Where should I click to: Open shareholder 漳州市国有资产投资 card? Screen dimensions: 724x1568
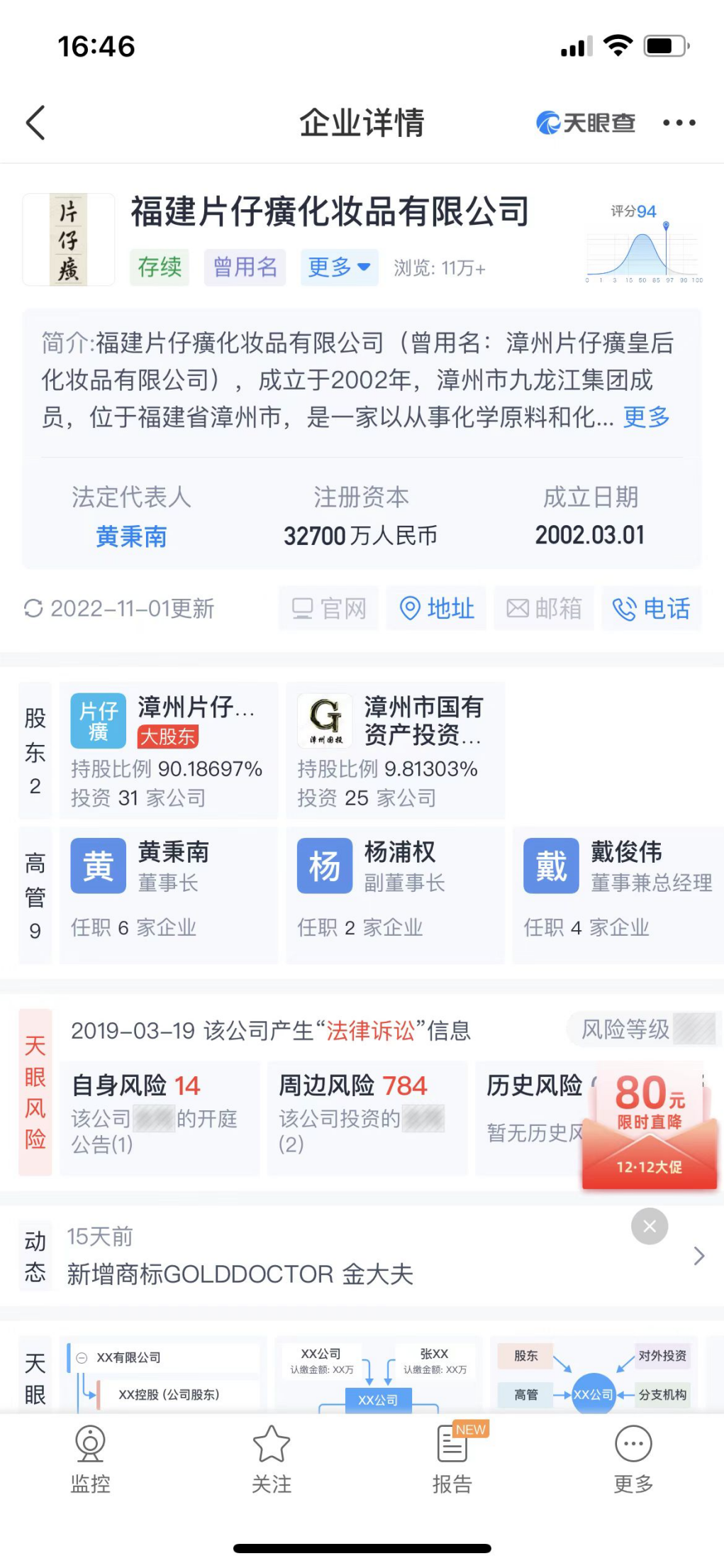[x=395, y=751]
